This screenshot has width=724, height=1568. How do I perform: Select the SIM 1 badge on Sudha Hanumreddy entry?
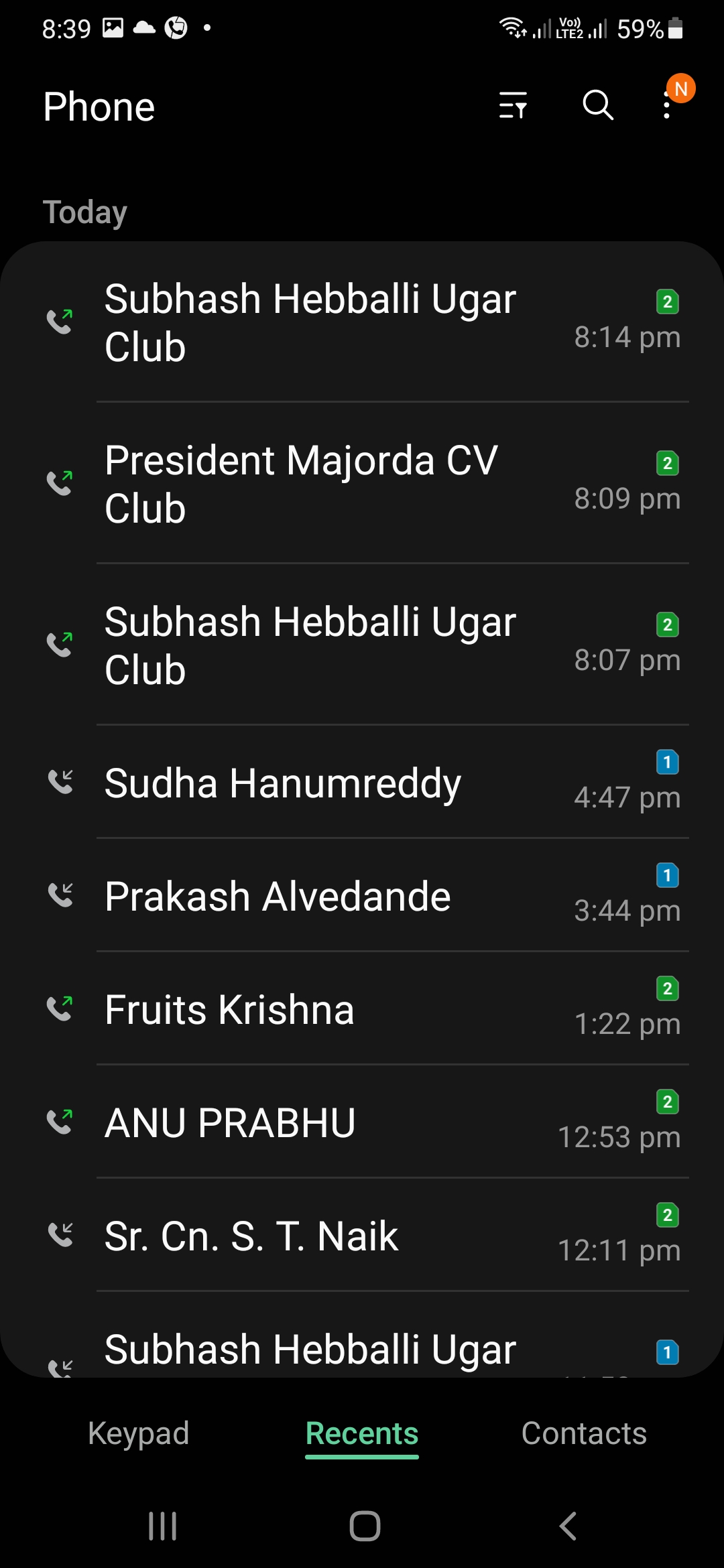click(668, 763)
